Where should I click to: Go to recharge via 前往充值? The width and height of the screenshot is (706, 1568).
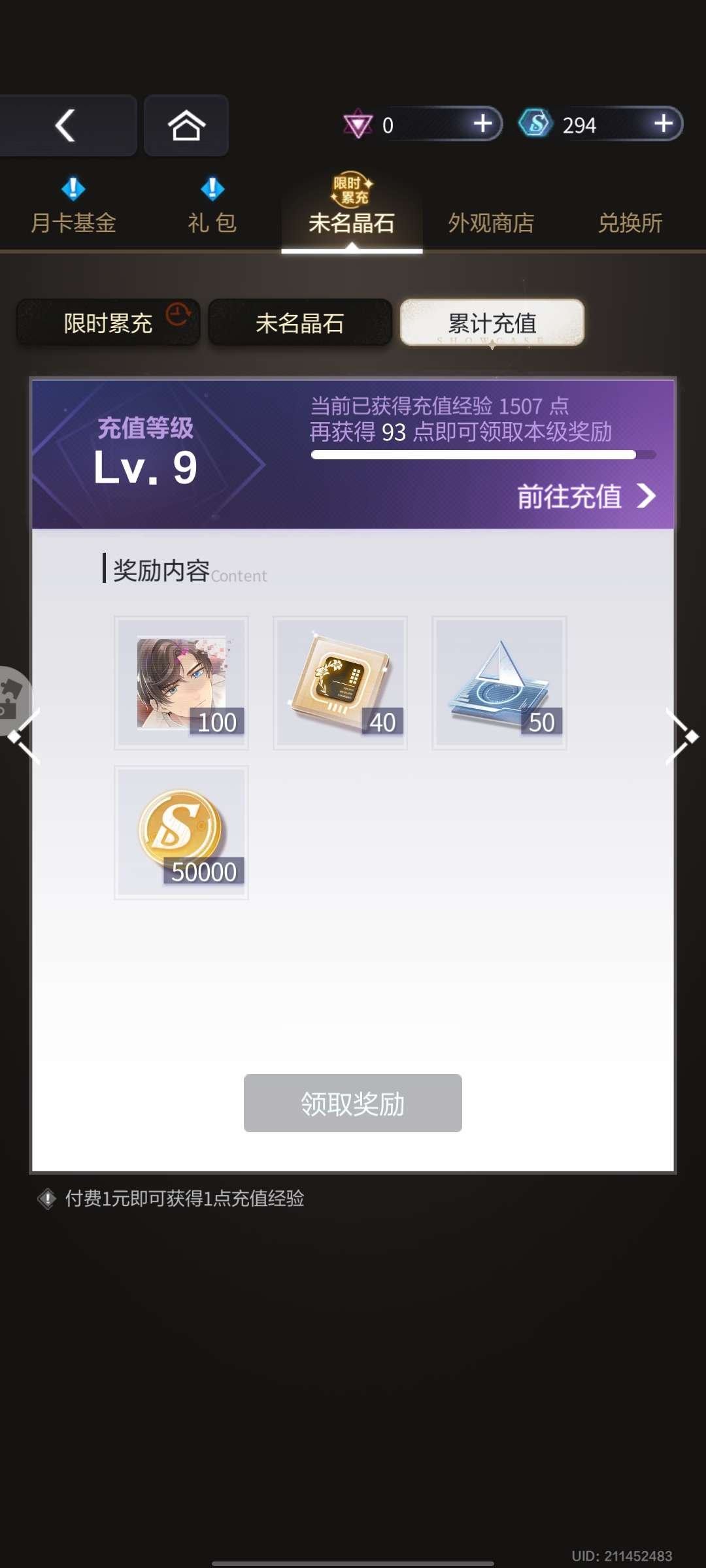pyautogui.click(x=585, y=497)
